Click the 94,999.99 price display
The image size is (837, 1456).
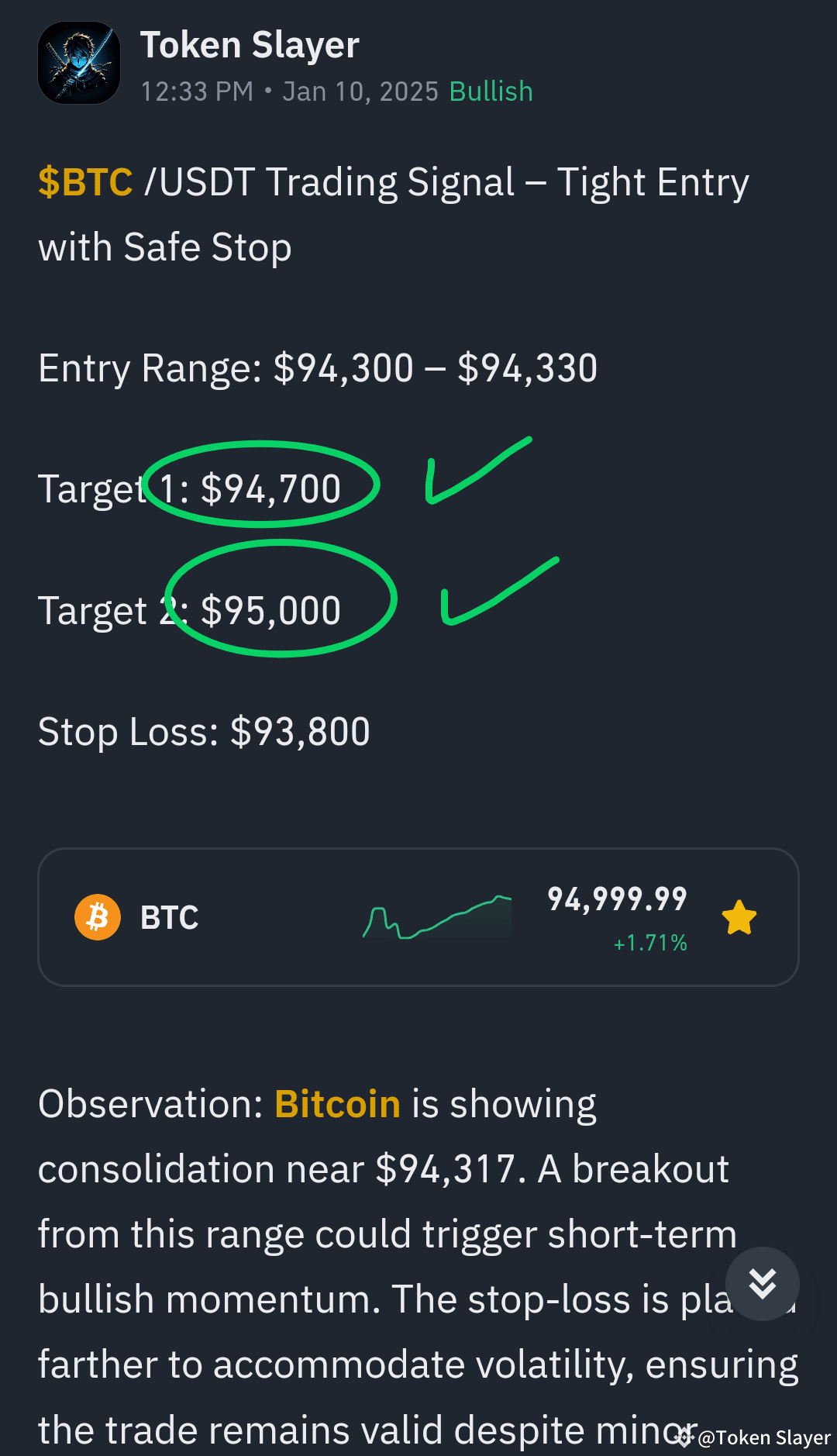[616, 898]
